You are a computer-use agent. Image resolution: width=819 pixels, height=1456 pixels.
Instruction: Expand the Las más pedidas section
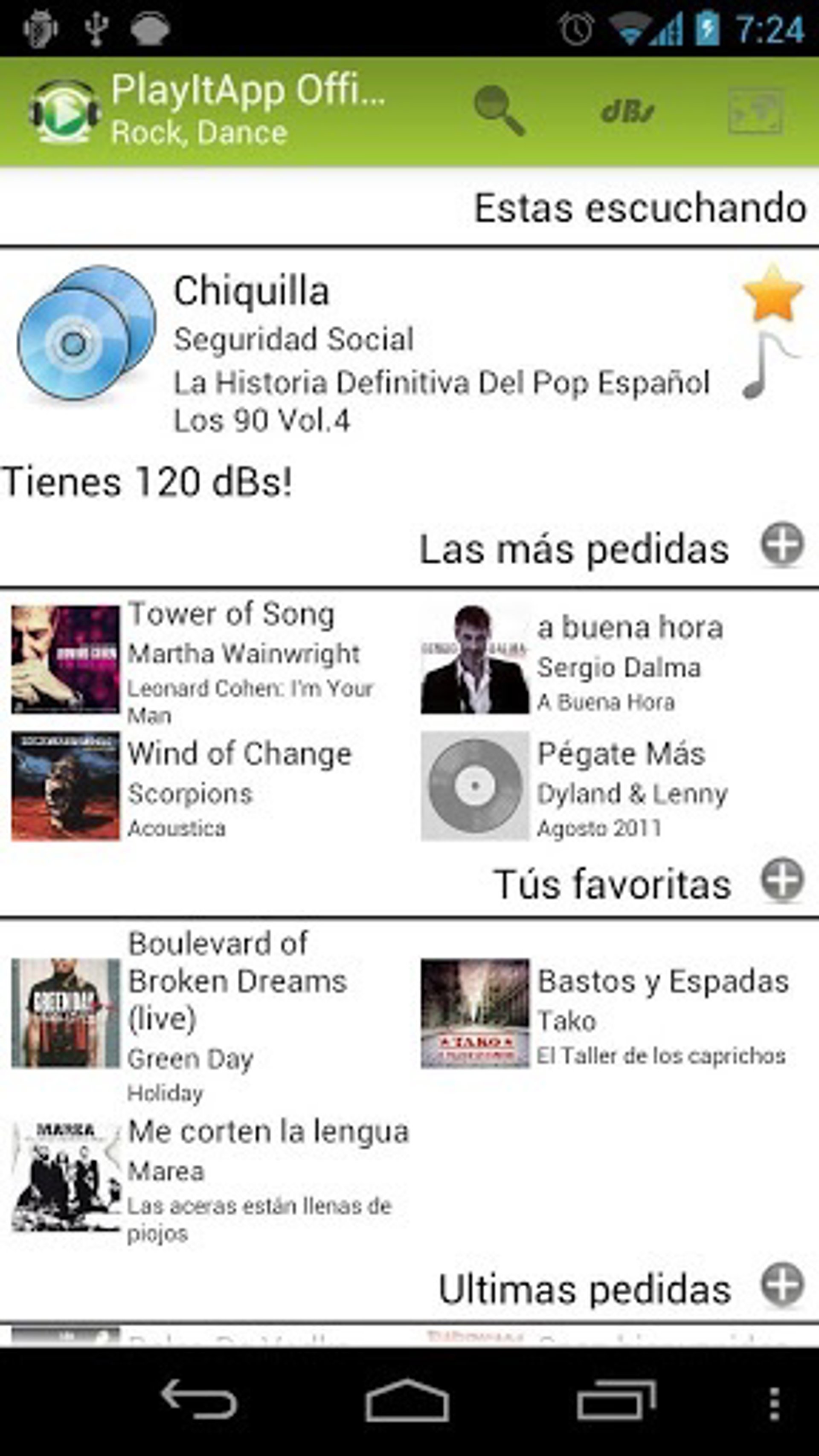pyautogui.click(x=782, y=545)
